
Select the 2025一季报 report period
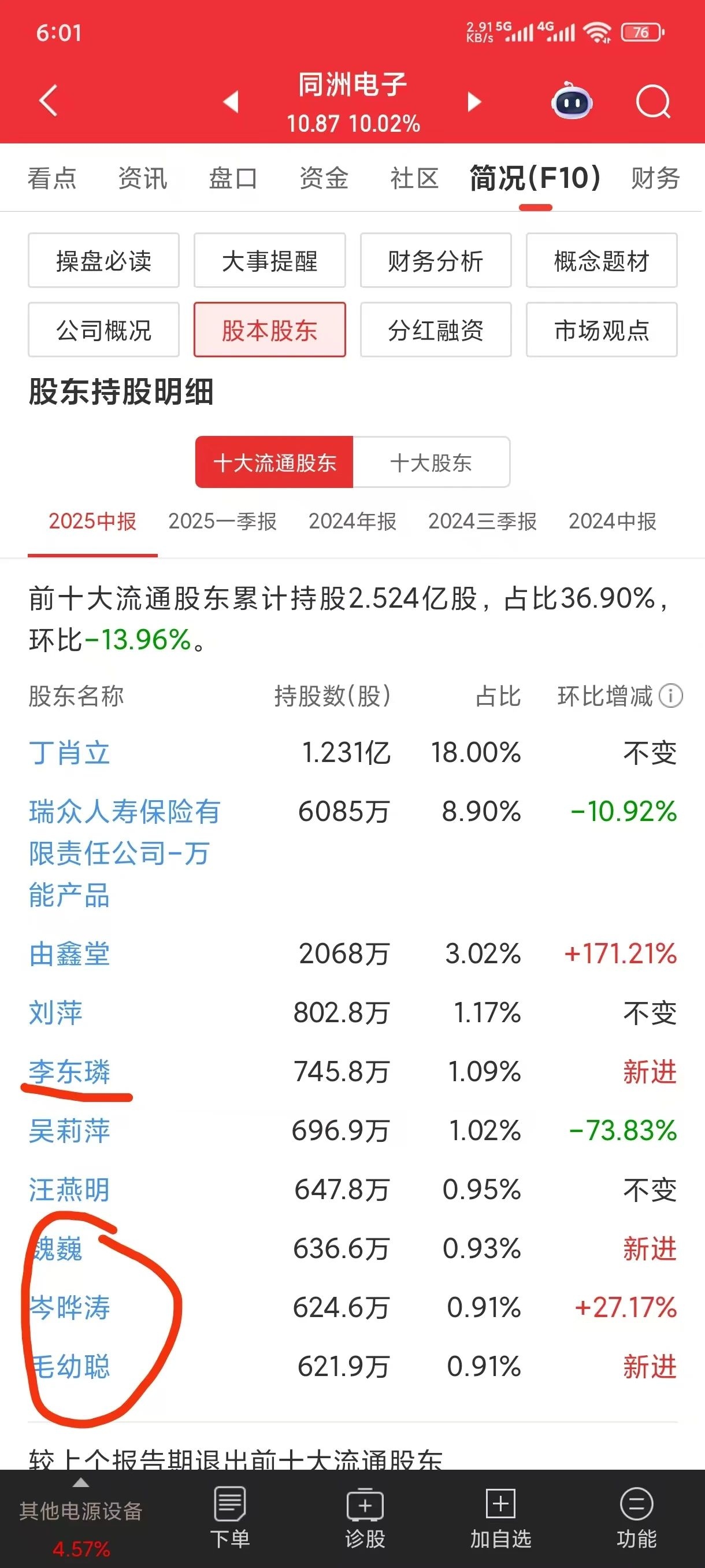pyautogui.click(x=222, y=521)
